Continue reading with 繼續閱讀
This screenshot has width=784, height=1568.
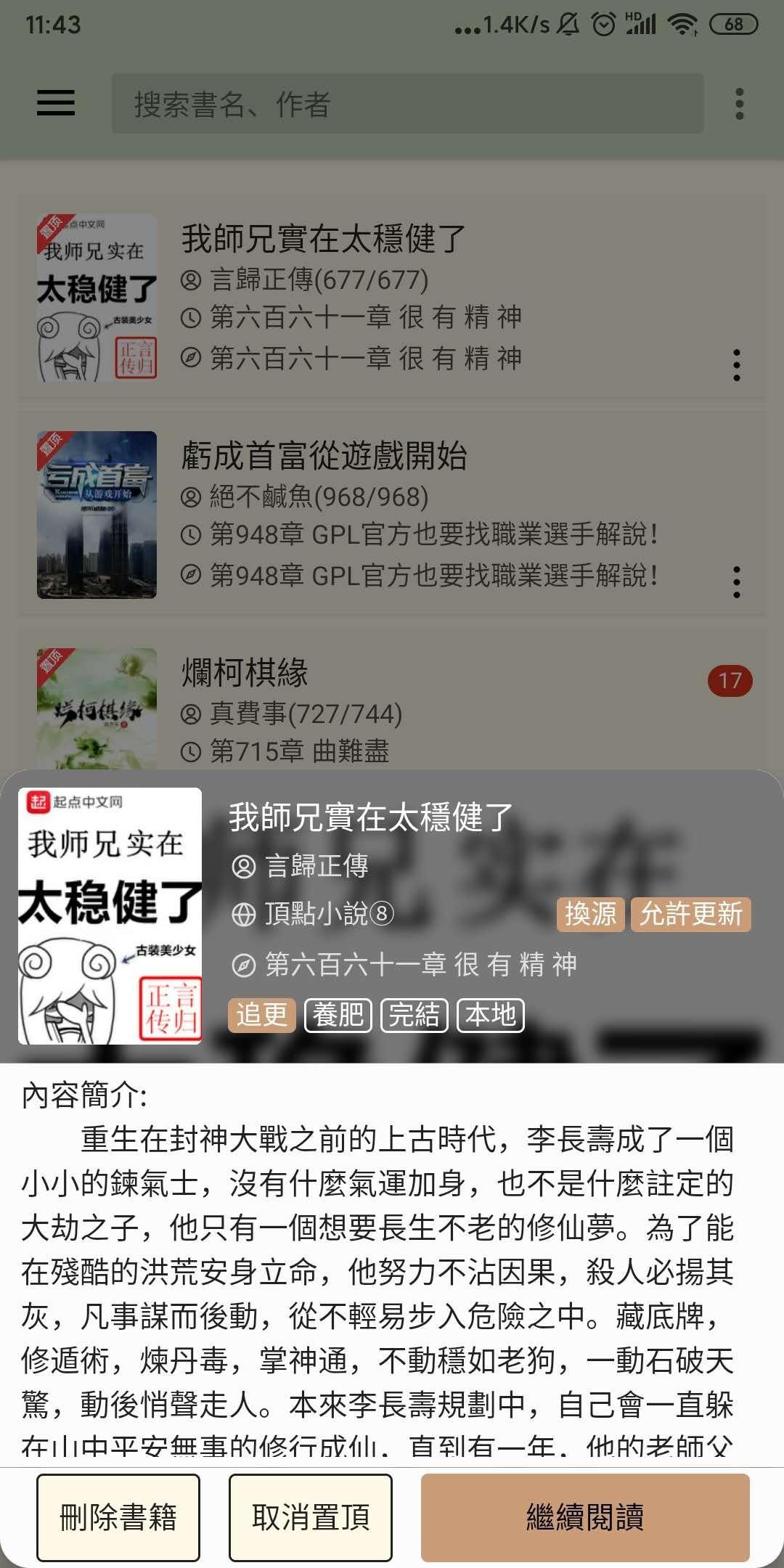pyautogui.click(x=585, y=1517)
